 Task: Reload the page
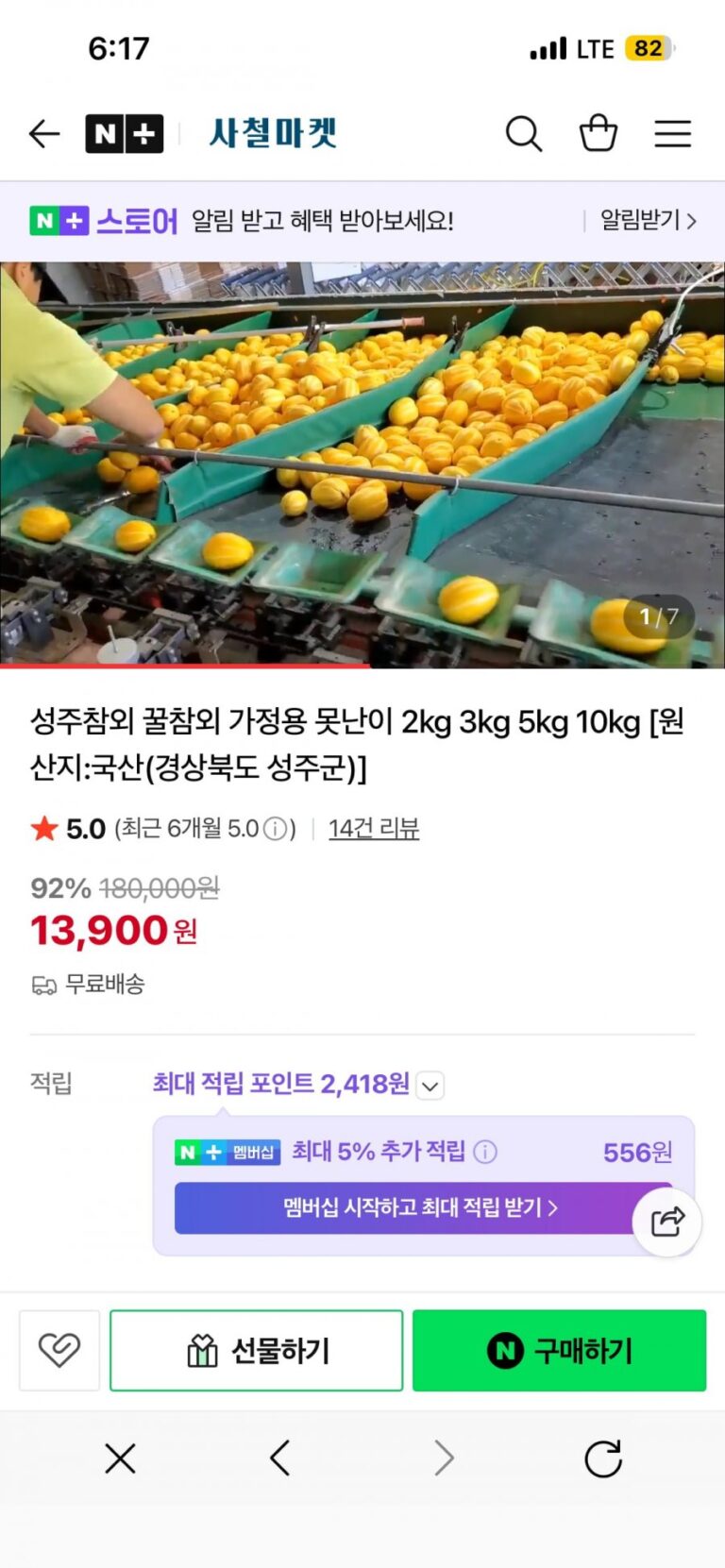pos(602,1459)
